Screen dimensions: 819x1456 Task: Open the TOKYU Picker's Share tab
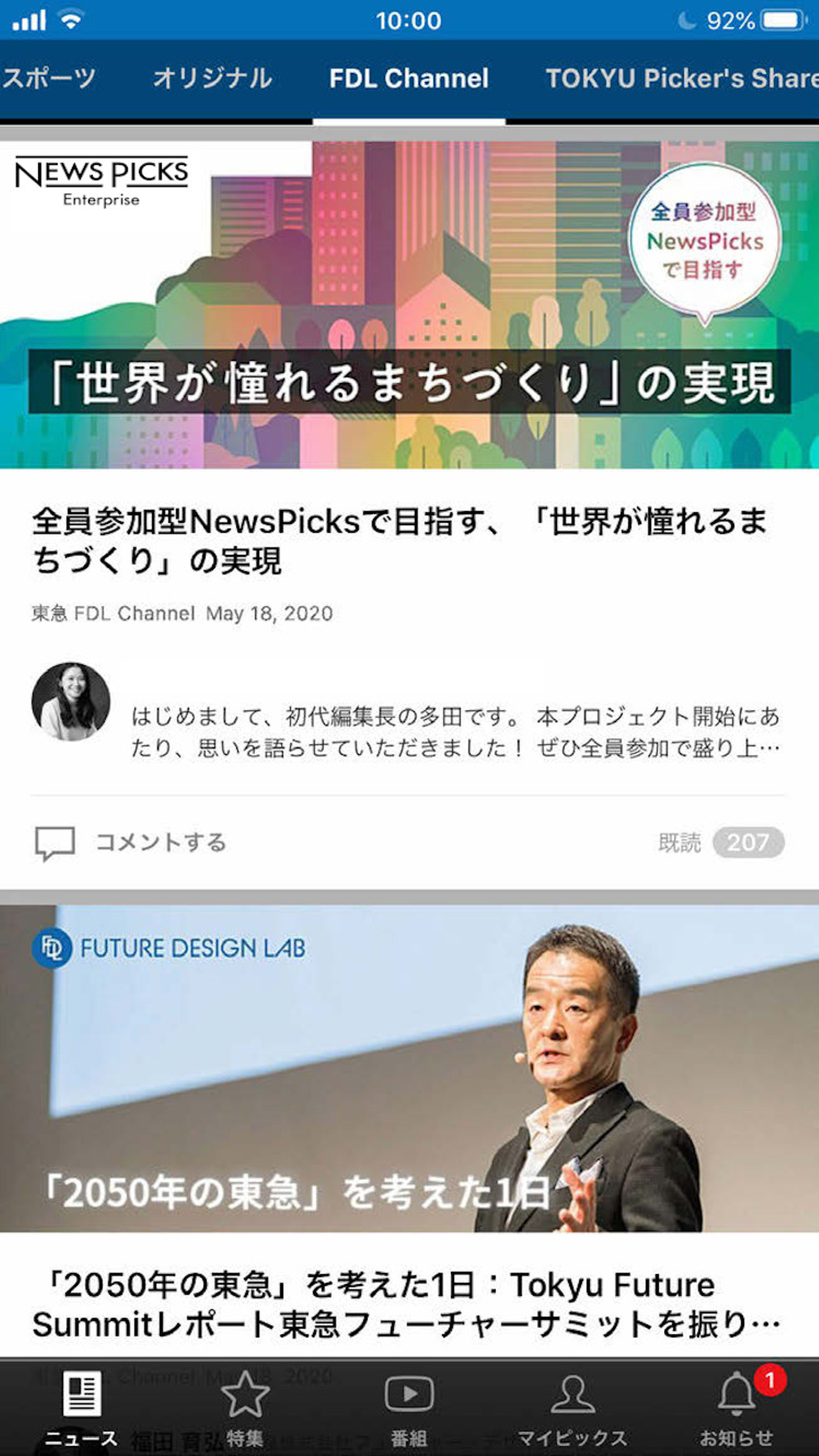(680, 78)
